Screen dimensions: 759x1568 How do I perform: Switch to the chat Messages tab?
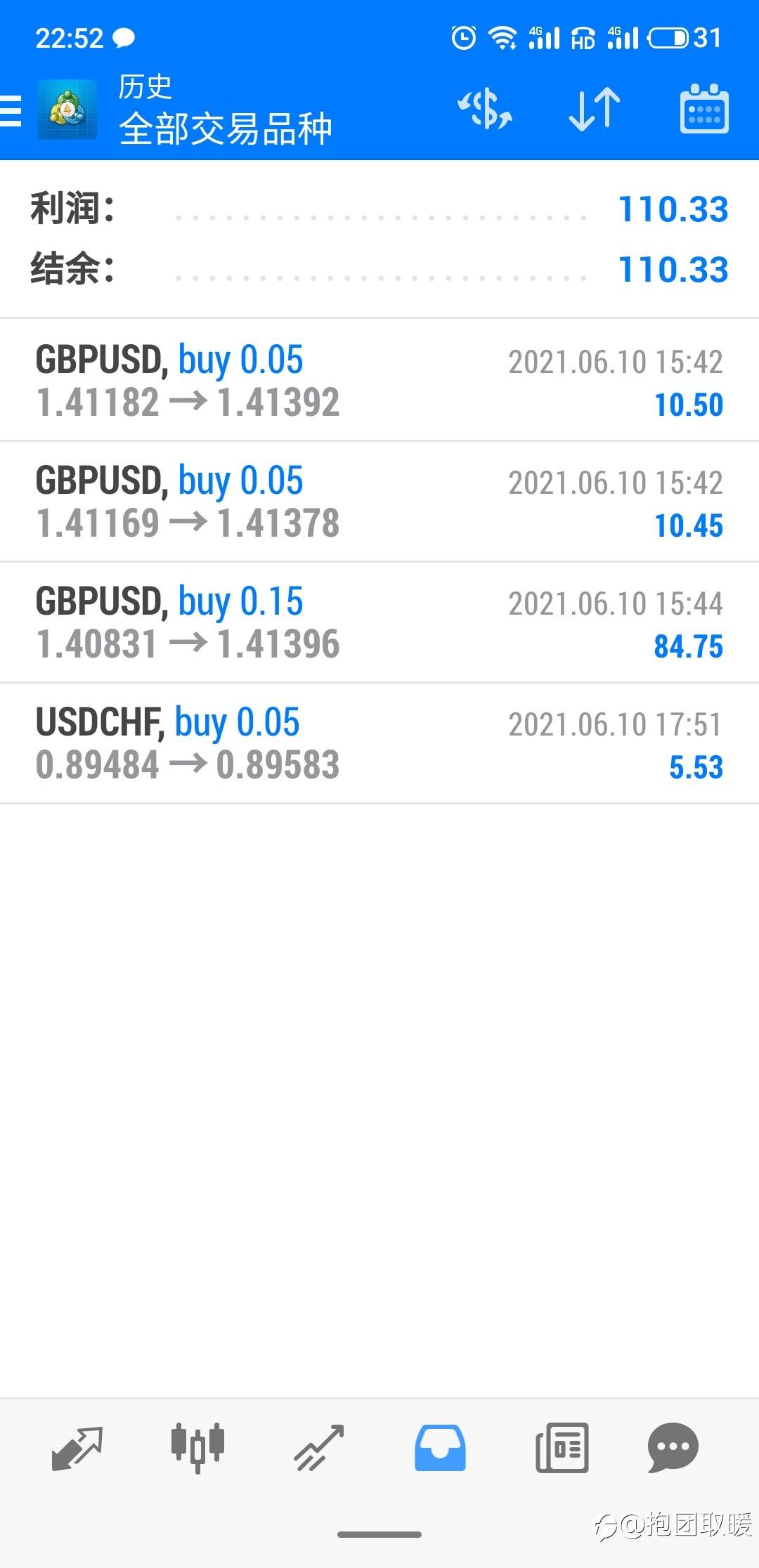pyautogui.click(x=673, y=1447)
